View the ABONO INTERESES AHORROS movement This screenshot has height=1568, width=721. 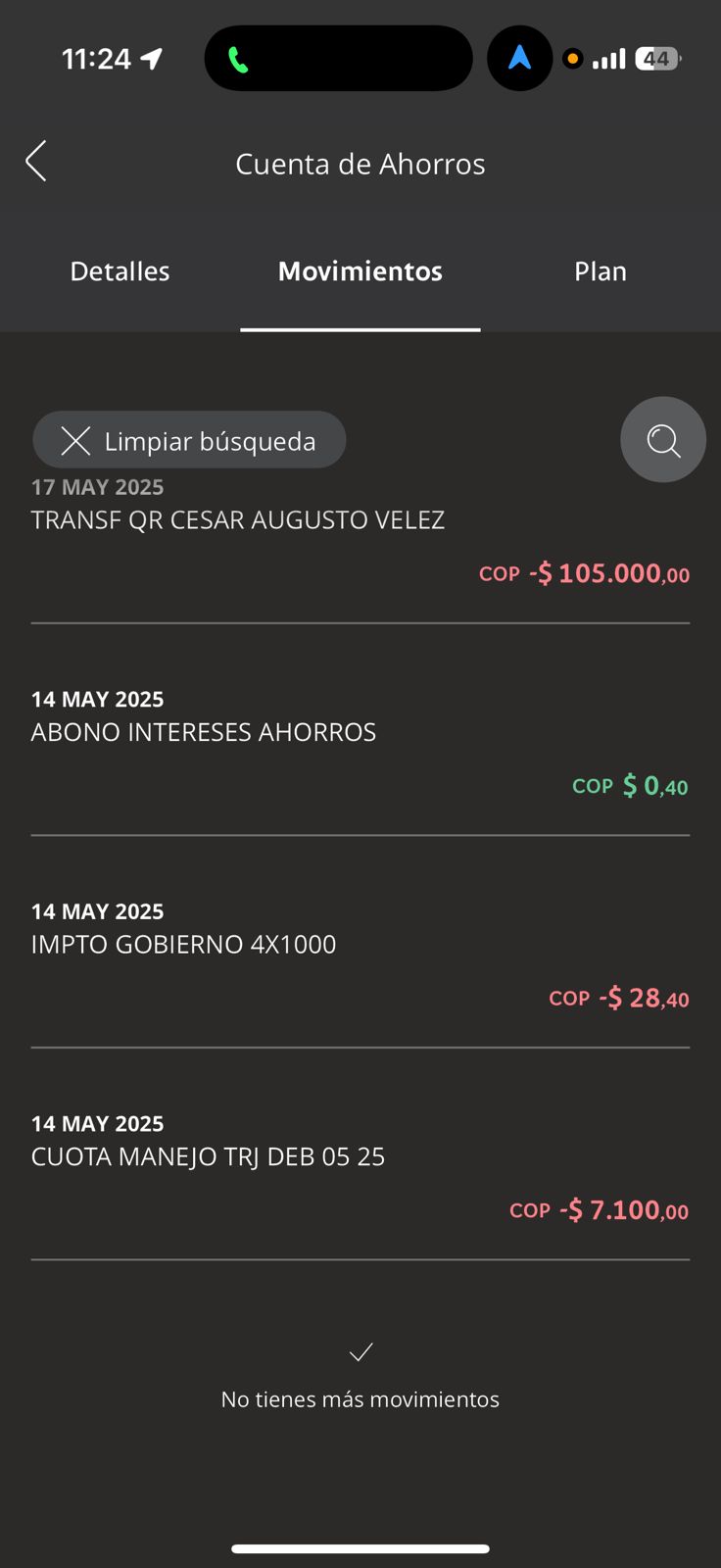360,743
